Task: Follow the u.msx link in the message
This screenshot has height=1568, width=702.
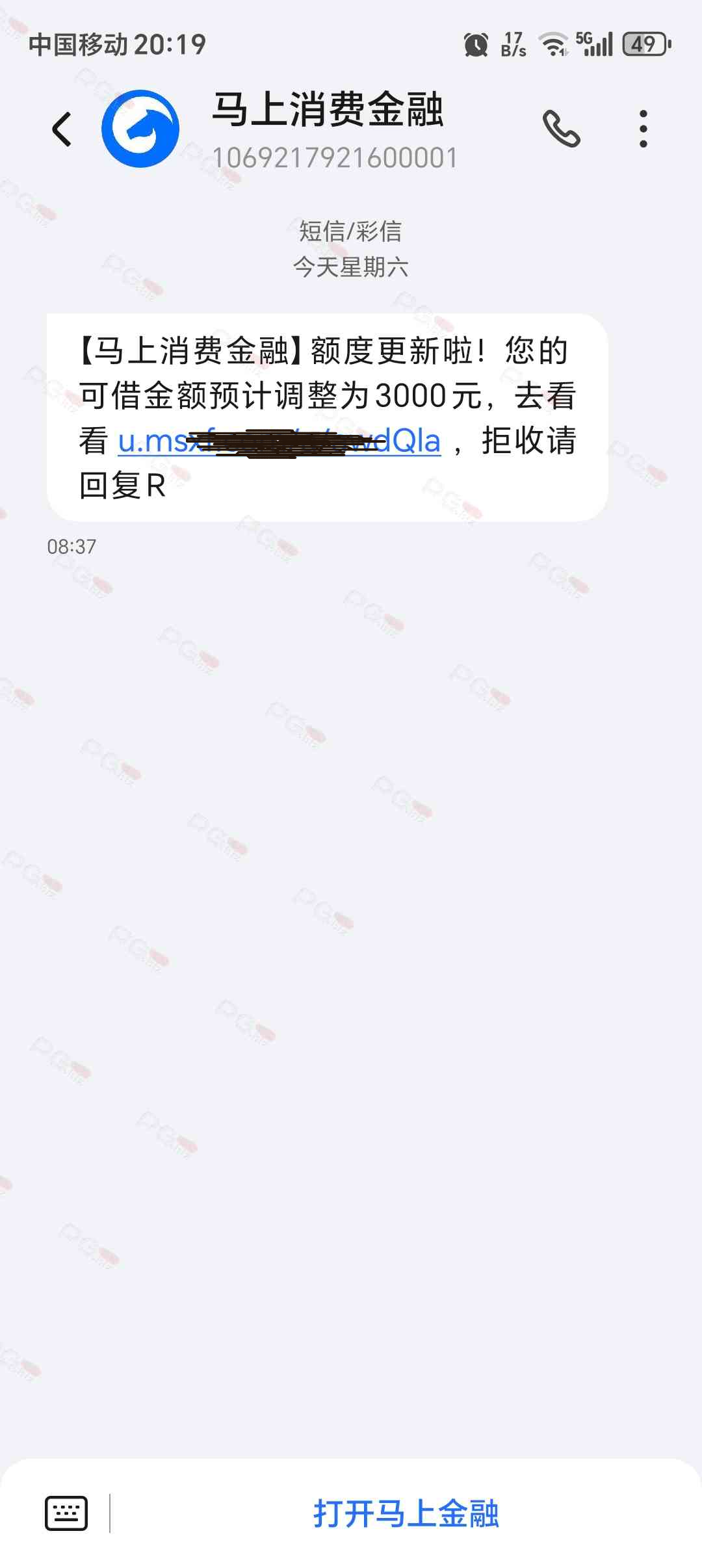Action: click(x=279, y=441)
